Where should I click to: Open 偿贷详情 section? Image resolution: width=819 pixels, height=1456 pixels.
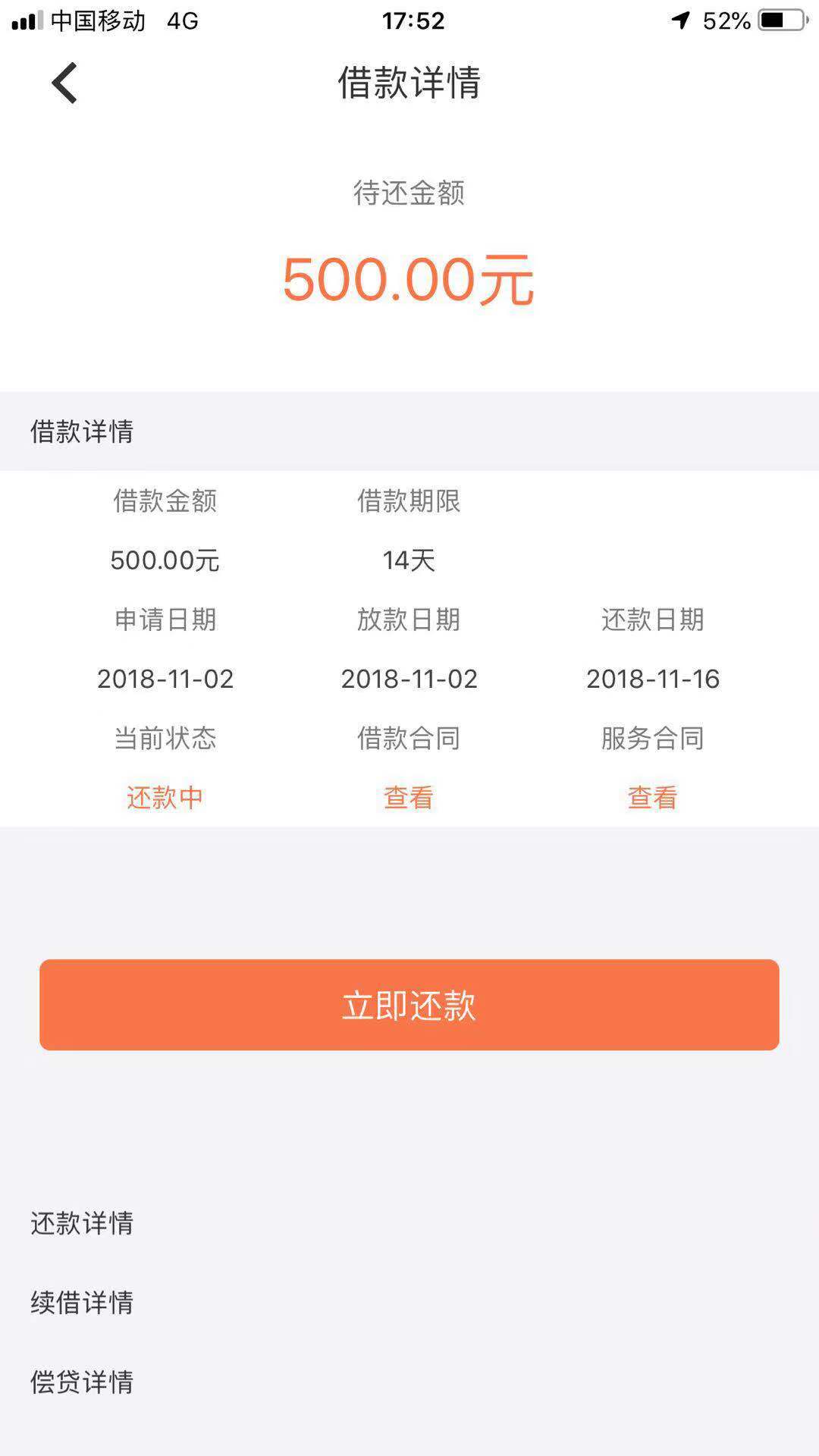pos(82,1382)
